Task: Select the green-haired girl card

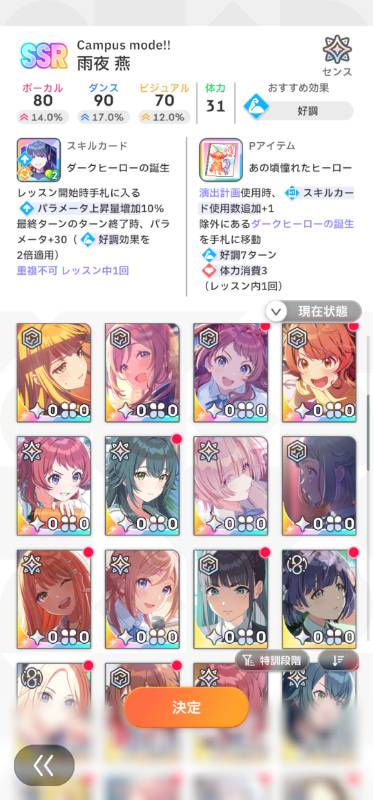Action: (142, 486)
